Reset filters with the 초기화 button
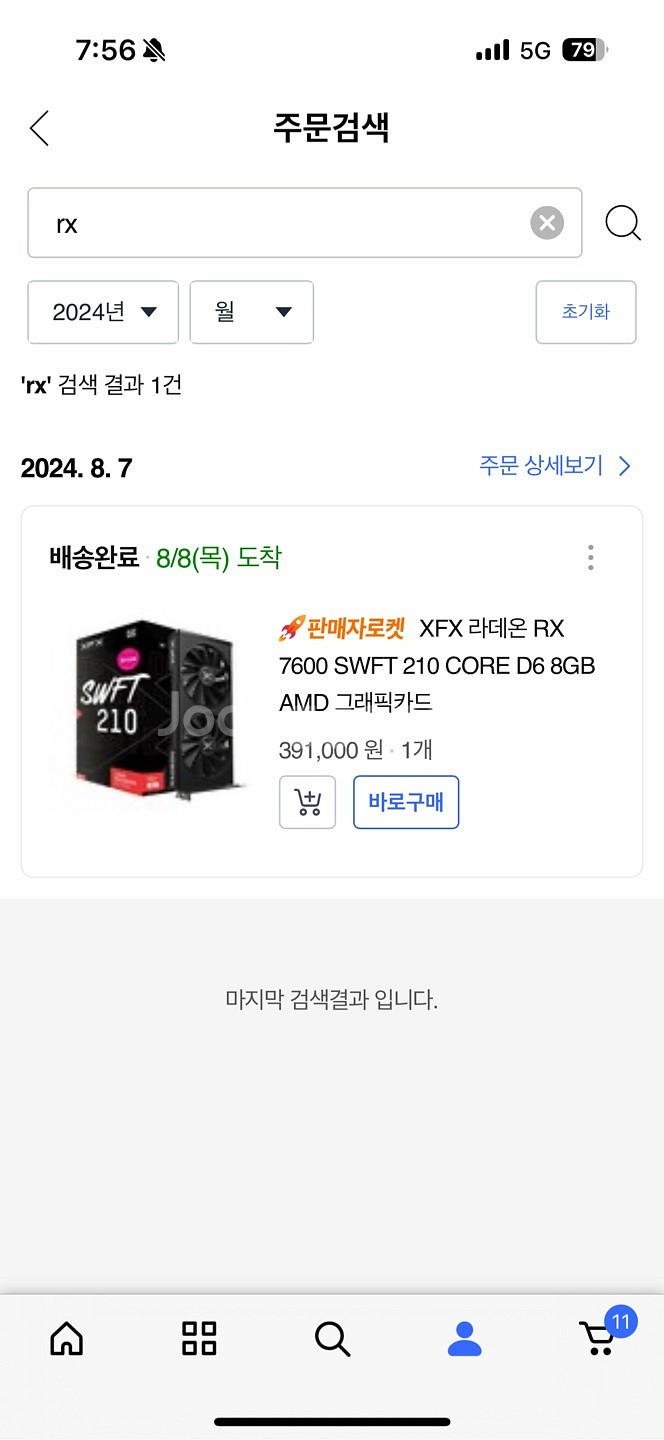Viewport: 664px width, 1440px height. (585, 312)
